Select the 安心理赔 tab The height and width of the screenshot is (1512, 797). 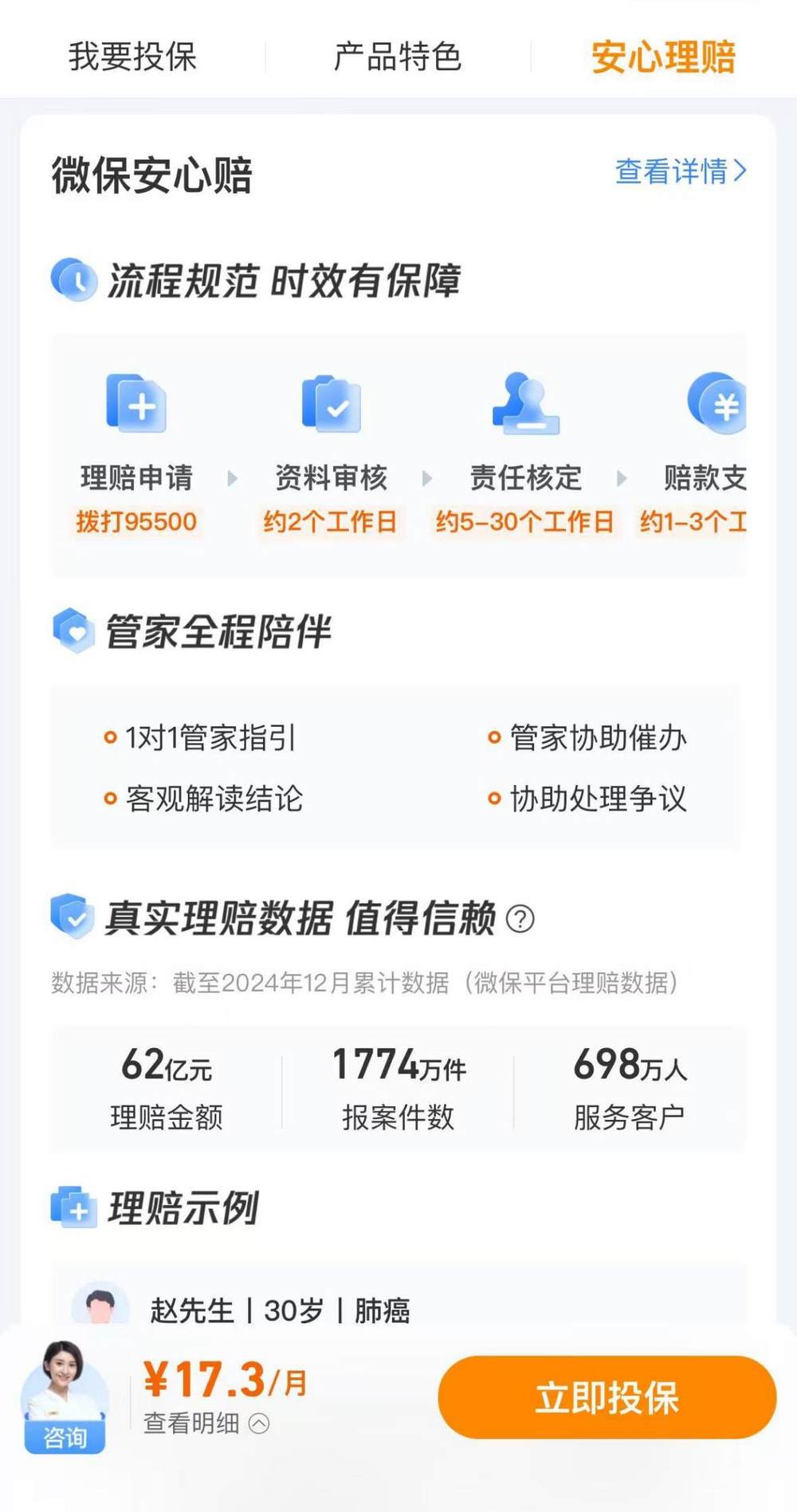663,57
